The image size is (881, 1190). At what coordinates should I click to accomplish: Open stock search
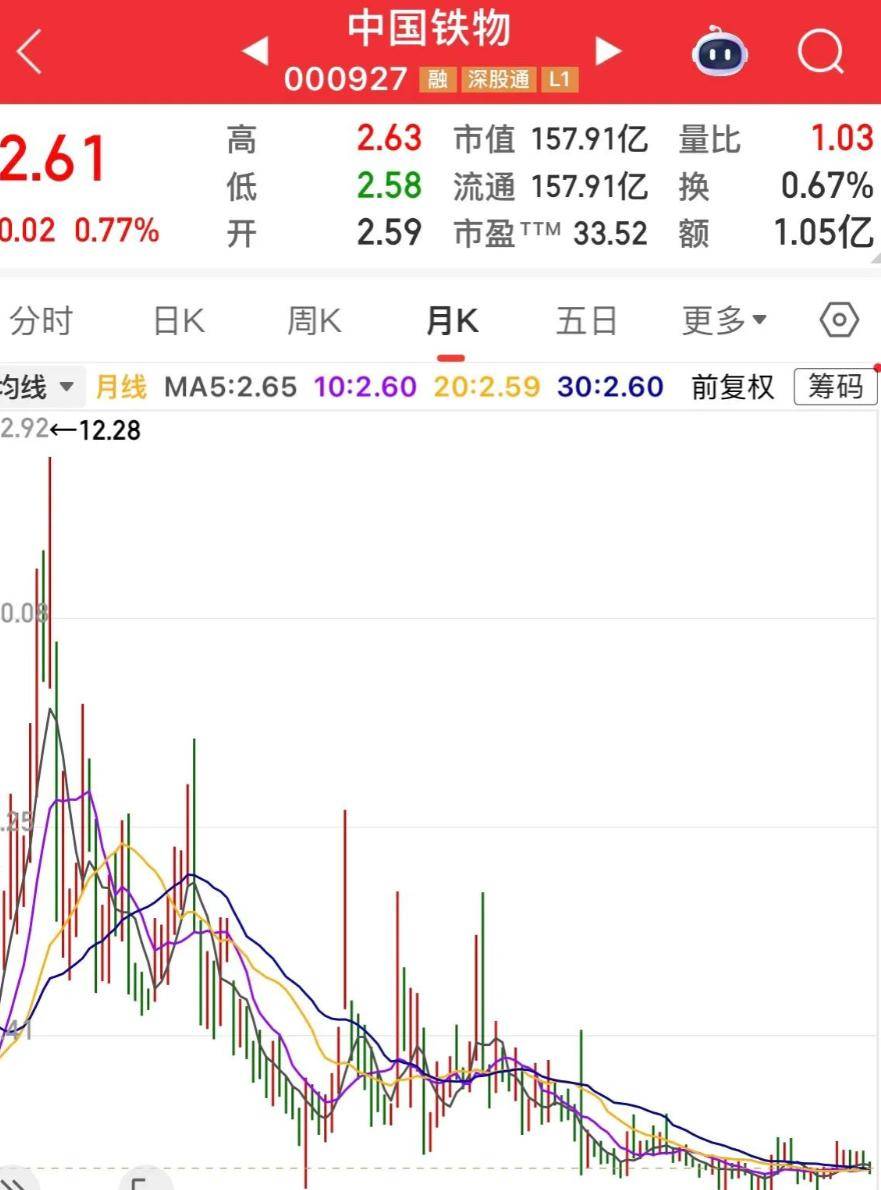[x=821, y=52]
